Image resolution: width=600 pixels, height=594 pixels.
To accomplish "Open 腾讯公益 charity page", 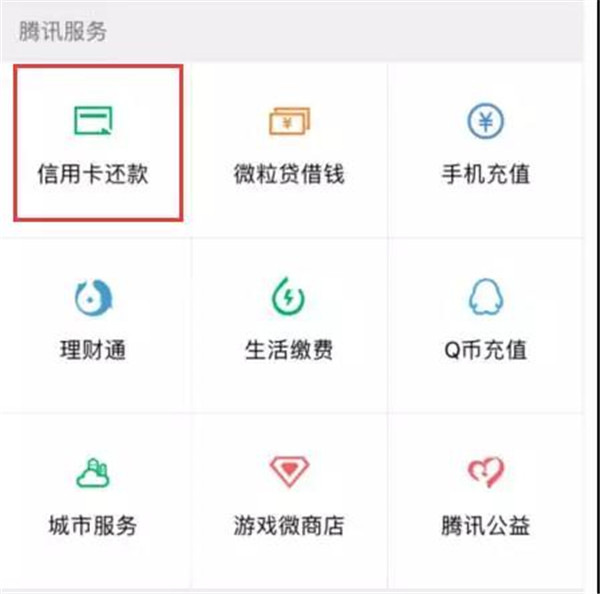I will pos(485,495).
